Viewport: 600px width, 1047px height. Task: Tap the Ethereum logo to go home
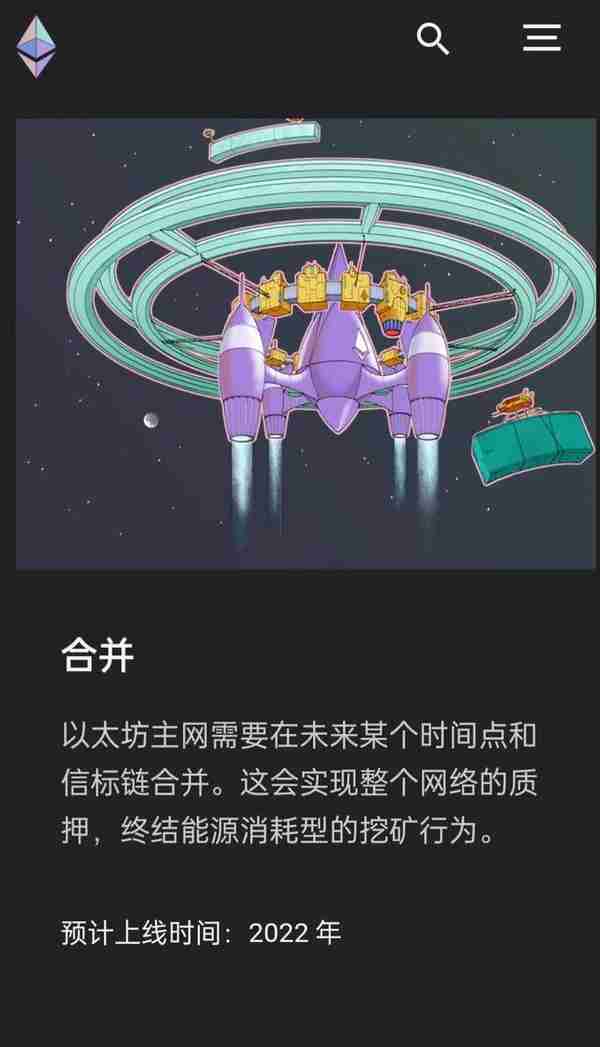(37, 46)
